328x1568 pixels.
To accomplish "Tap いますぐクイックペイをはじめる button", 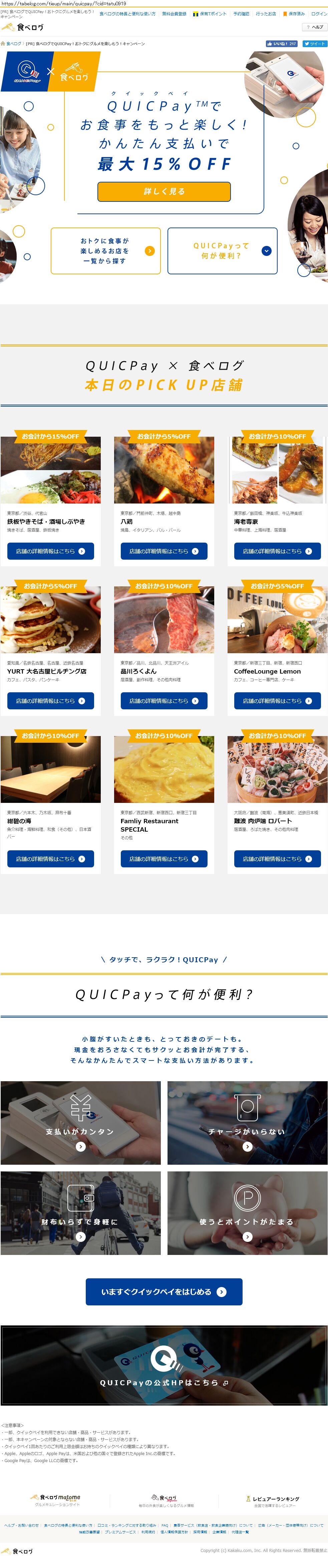I will [164, 1292].
